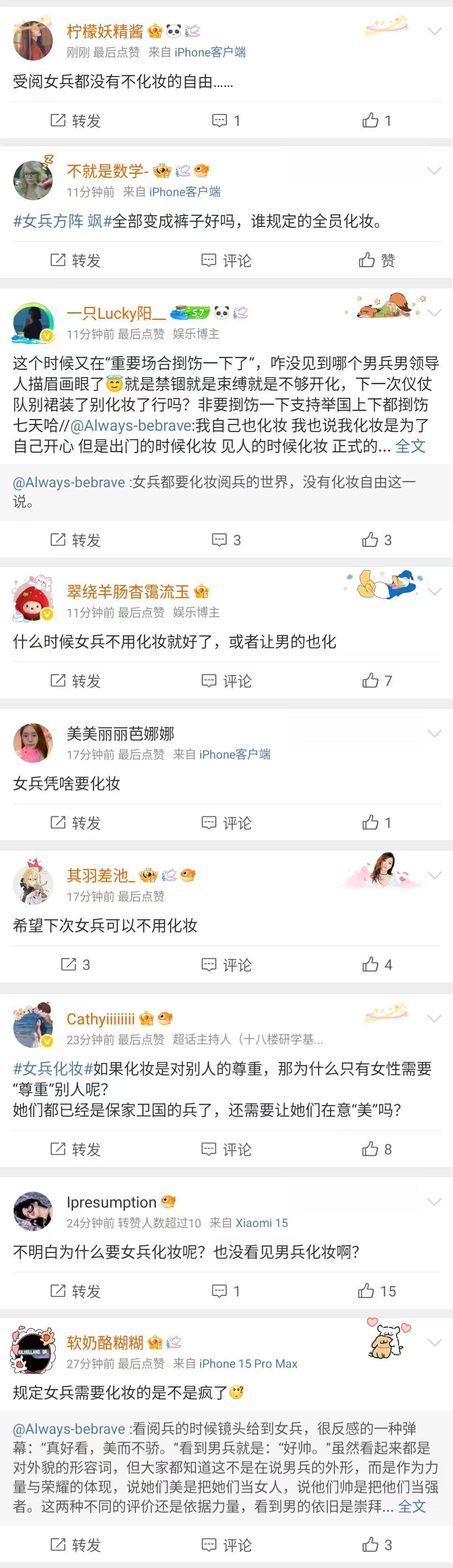
Task: Like 翠绕羊肠杏霭流玉's post
Action: pyautogui.click(x=377, y=680)
